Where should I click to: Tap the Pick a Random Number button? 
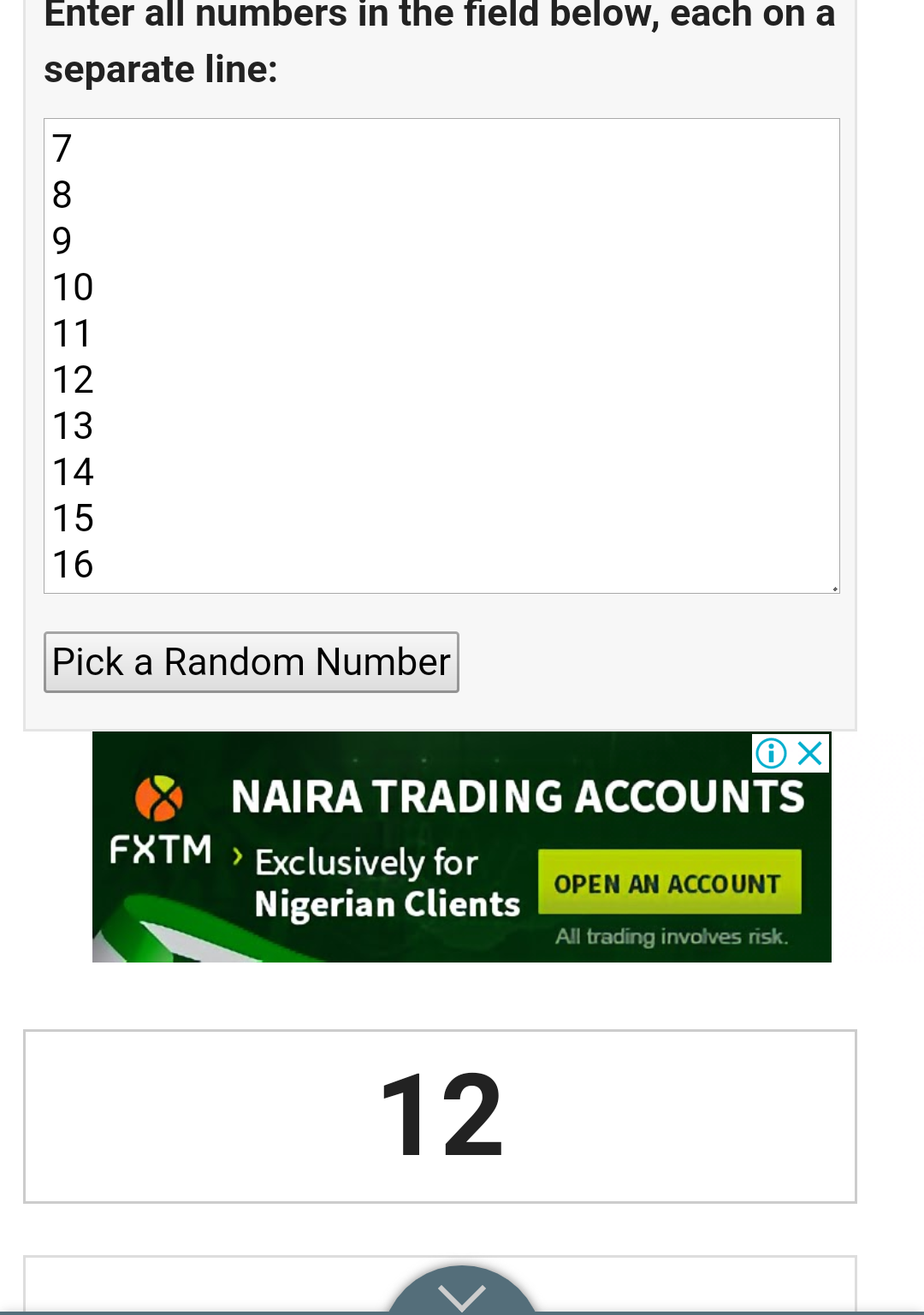(x=251, y=662)
